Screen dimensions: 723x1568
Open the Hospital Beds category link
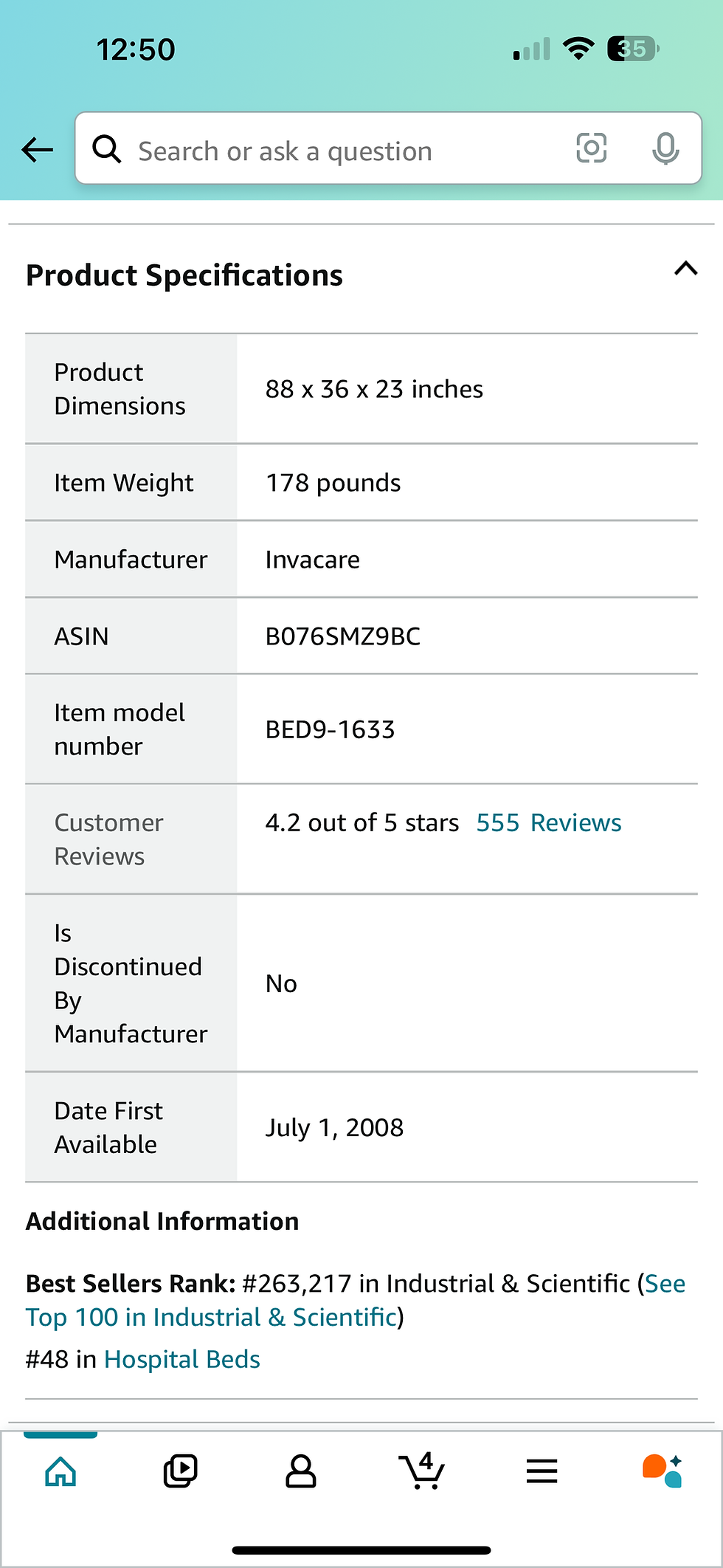(x=182, y=1359)
